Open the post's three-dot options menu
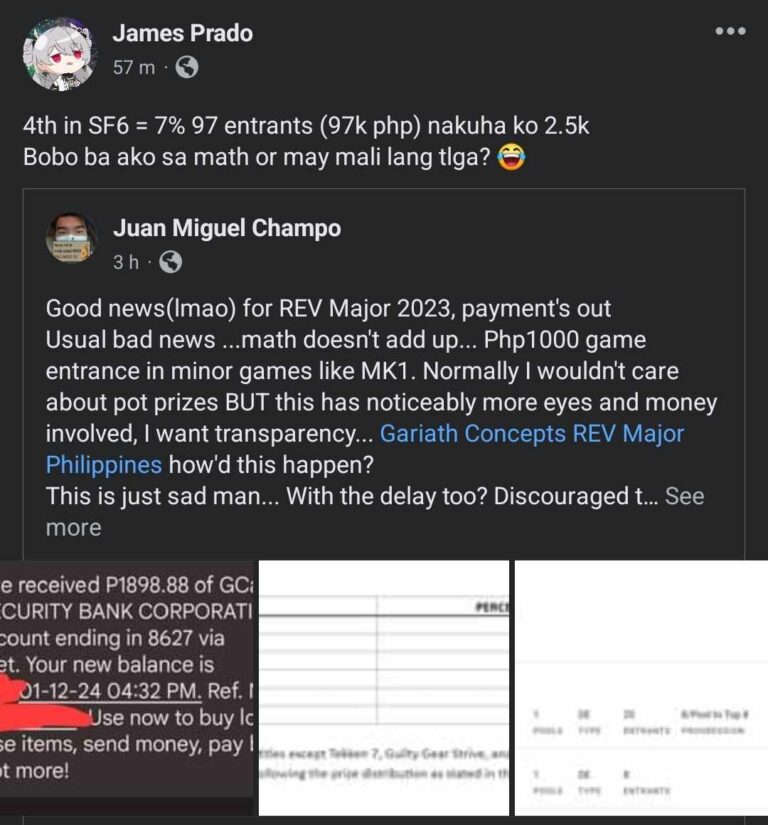768x825 pixels. [730, 32]
